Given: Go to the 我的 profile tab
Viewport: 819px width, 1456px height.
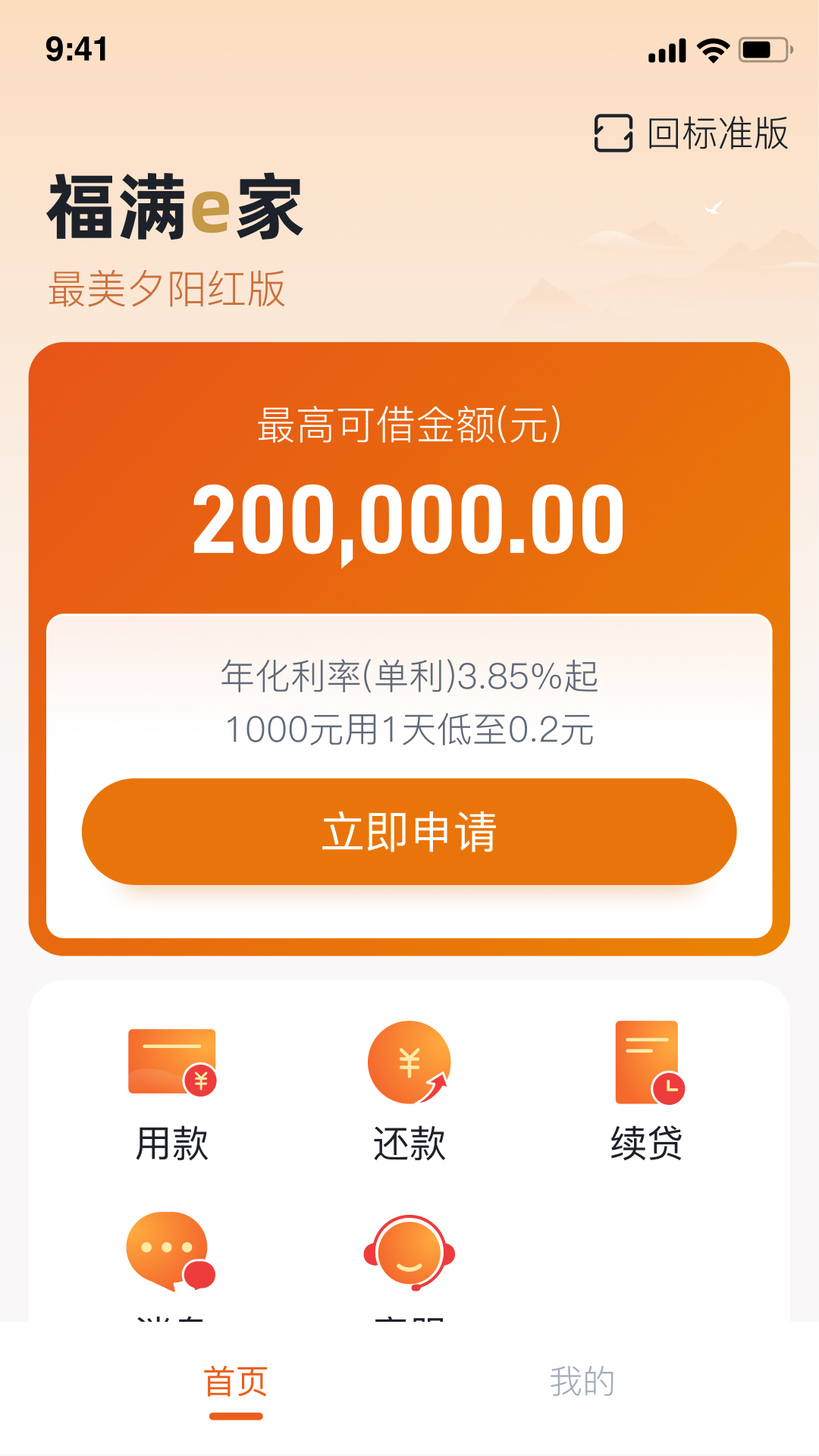Looking at the screenshot, I should click(582, 1382).
